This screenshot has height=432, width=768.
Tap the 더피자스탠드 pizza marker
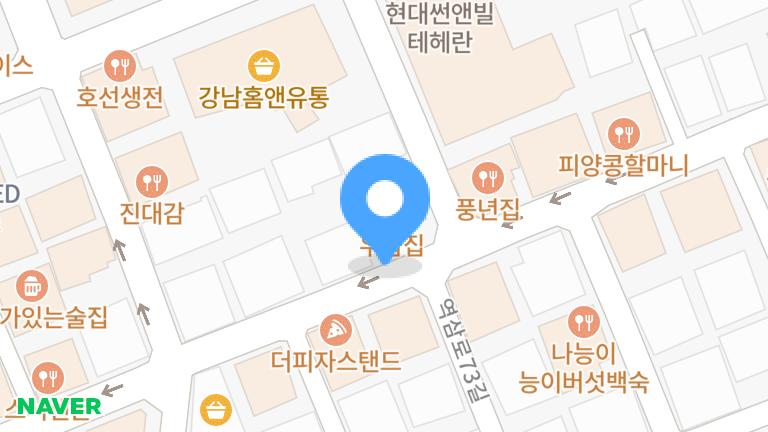coord(335,328)
